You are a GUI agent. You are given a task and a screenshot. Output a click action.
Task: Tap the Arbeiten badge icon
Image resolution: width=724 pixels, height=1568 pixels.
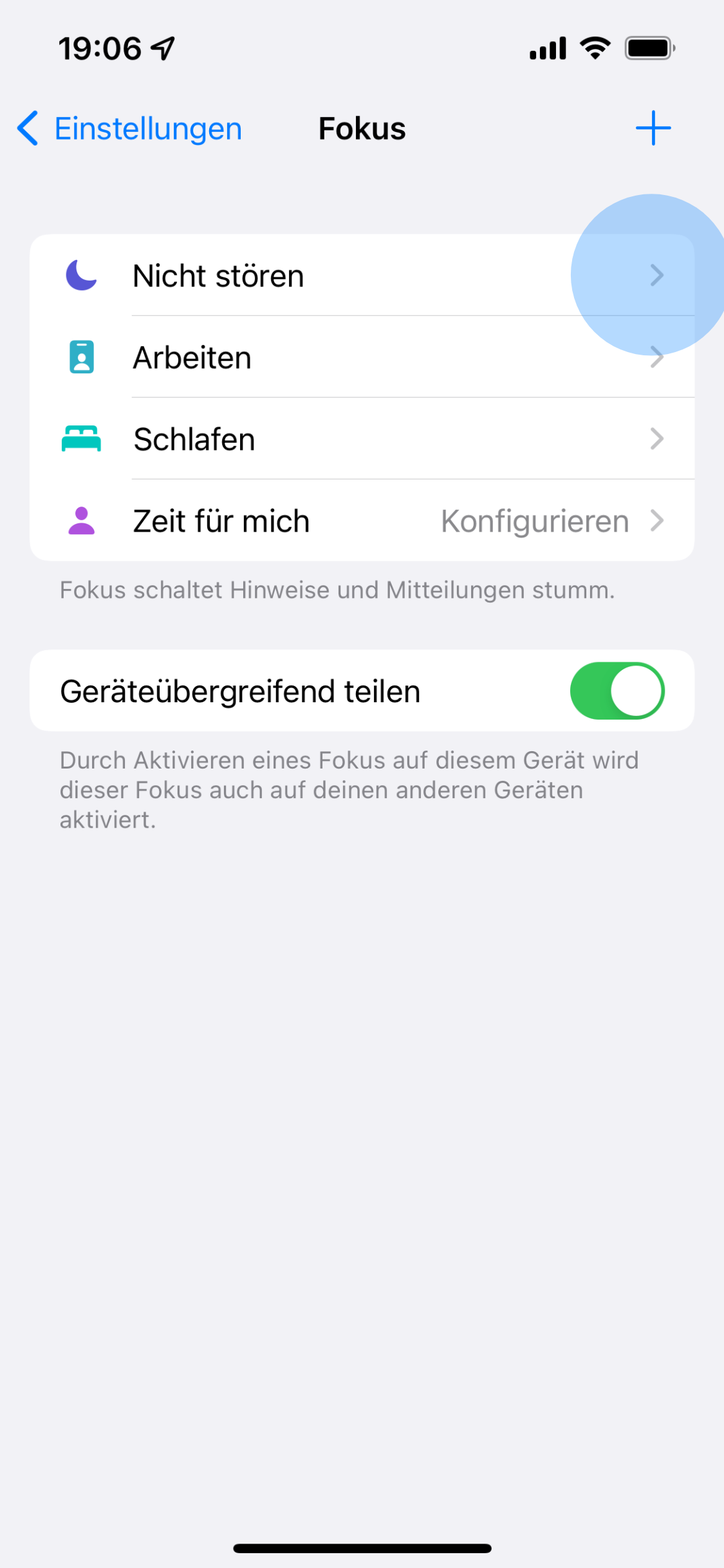80,357
